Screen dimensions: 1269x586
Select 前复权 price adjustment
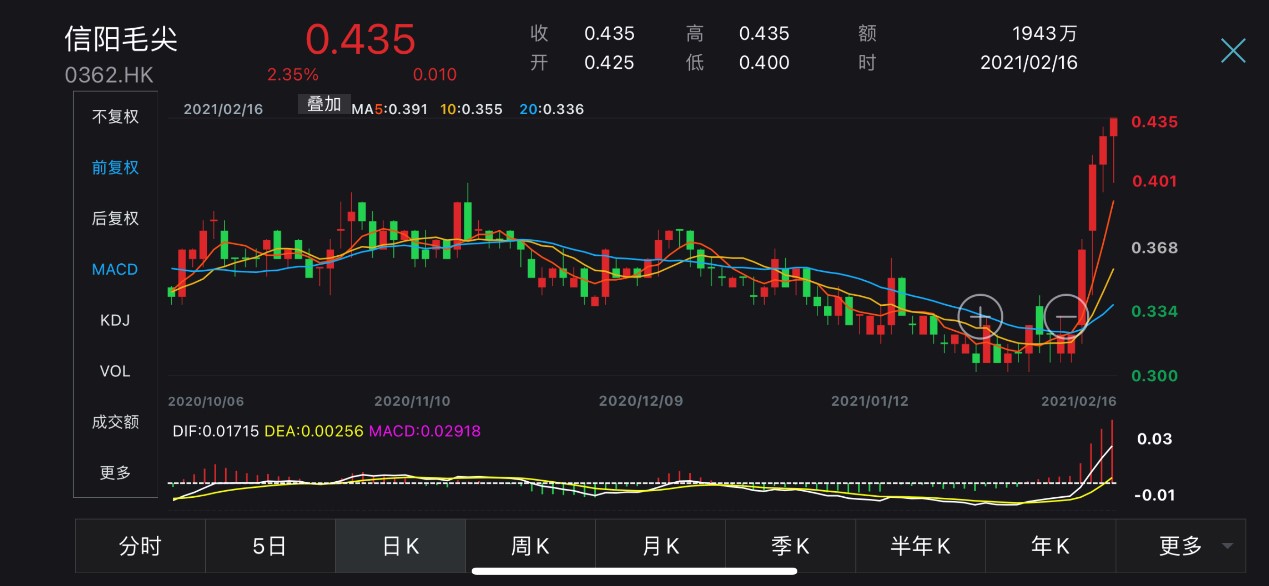click(116, 168)
